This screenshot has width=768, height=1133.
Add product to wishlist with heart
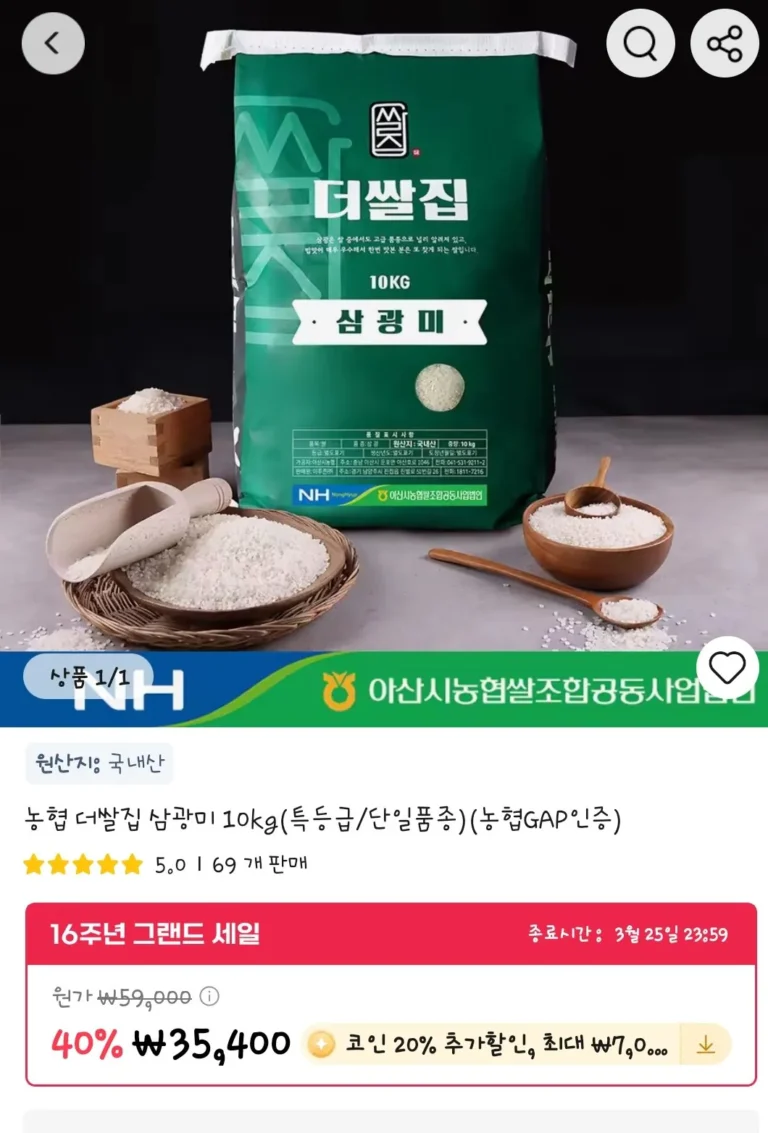[727, 668]
